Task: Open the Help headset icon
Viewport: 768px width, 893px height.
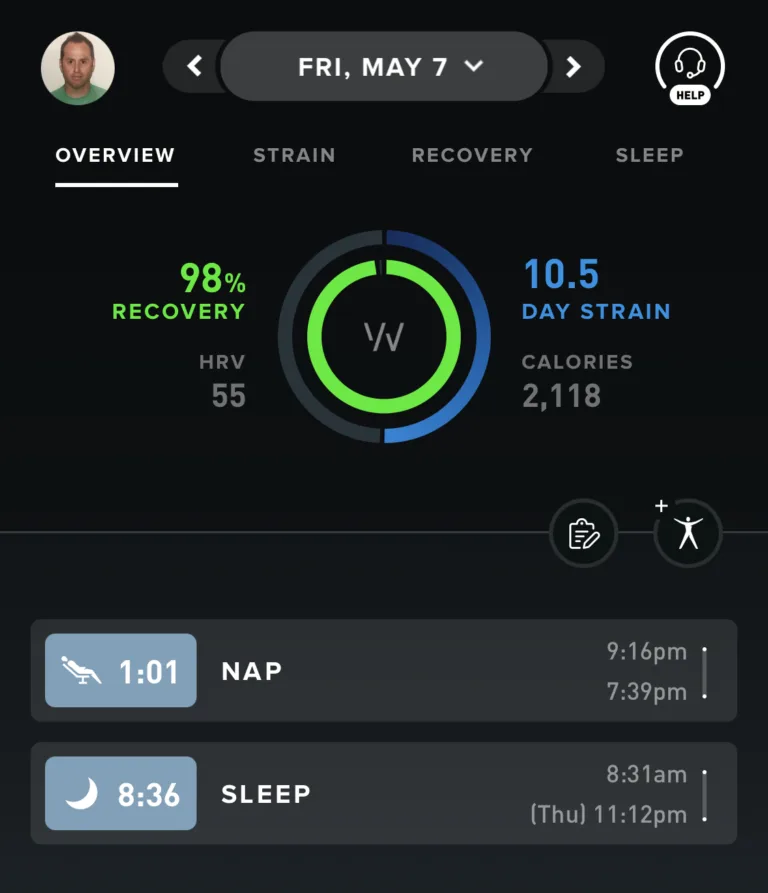Action: pos(689,68)
